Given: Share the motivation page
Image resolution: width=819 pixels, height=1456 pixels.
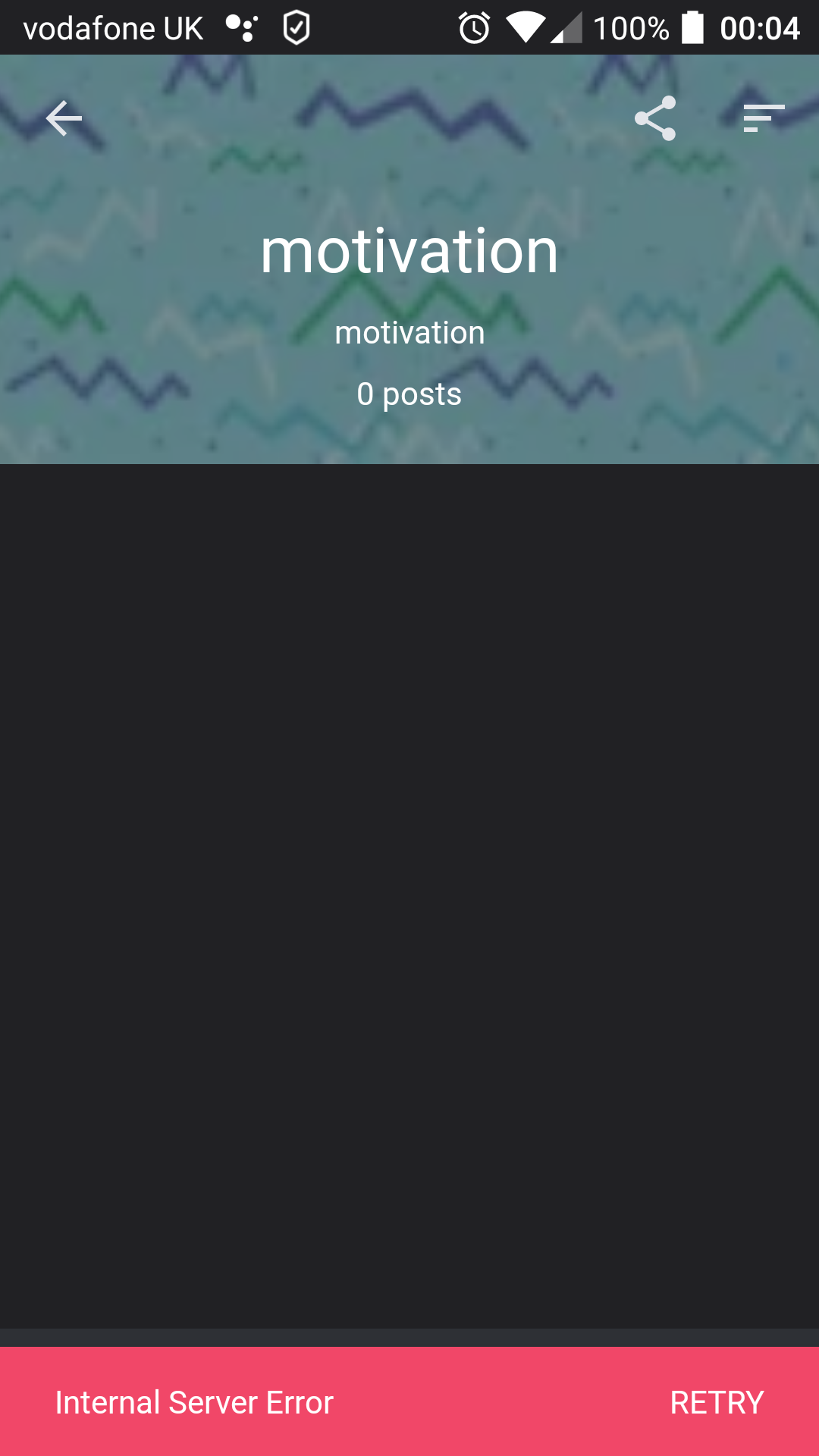Looking at the screenshot, I should (655, 118).
